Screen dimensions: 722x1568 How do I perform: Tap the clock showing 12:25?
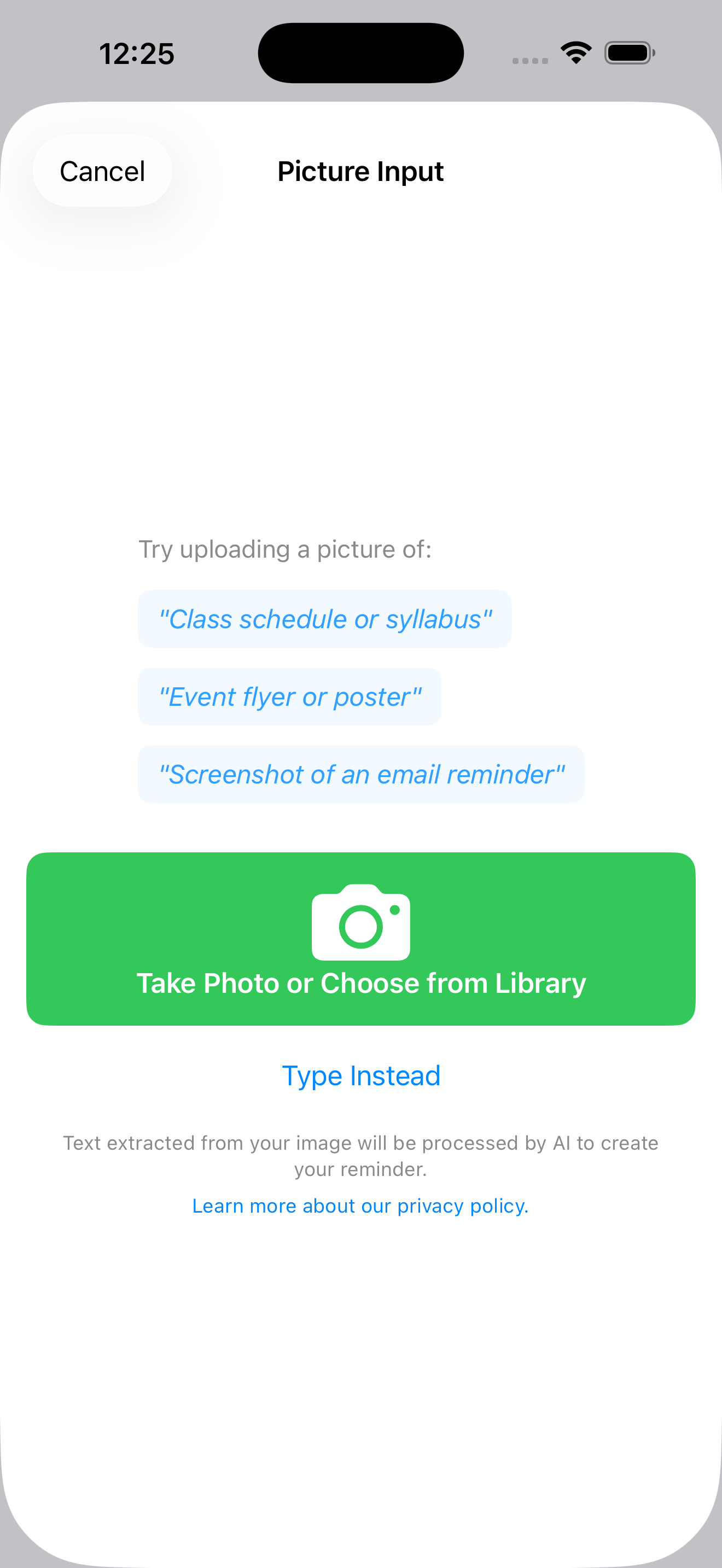[137, 52]
